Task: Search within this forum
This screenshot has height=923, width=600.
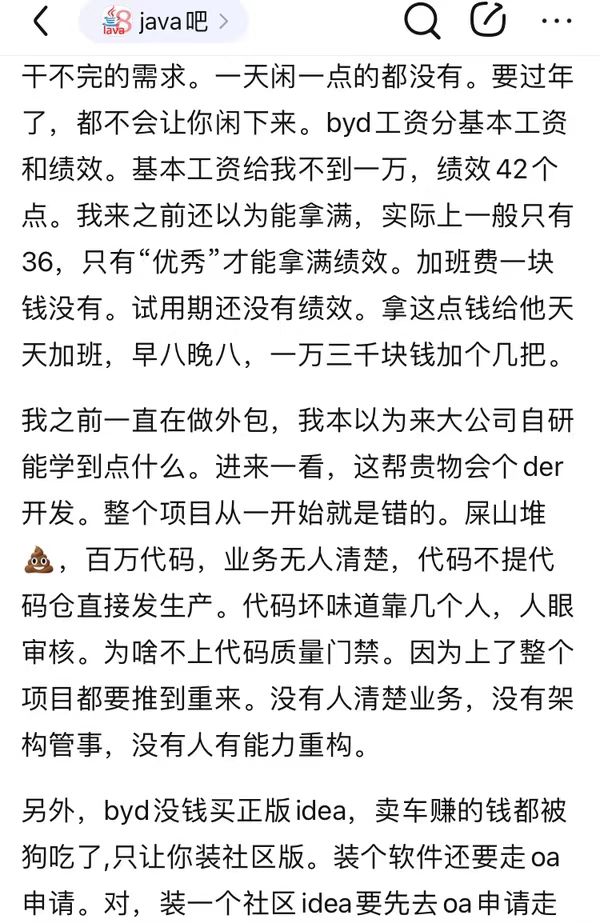Action: pyautogui.click(x=421, y=20)
